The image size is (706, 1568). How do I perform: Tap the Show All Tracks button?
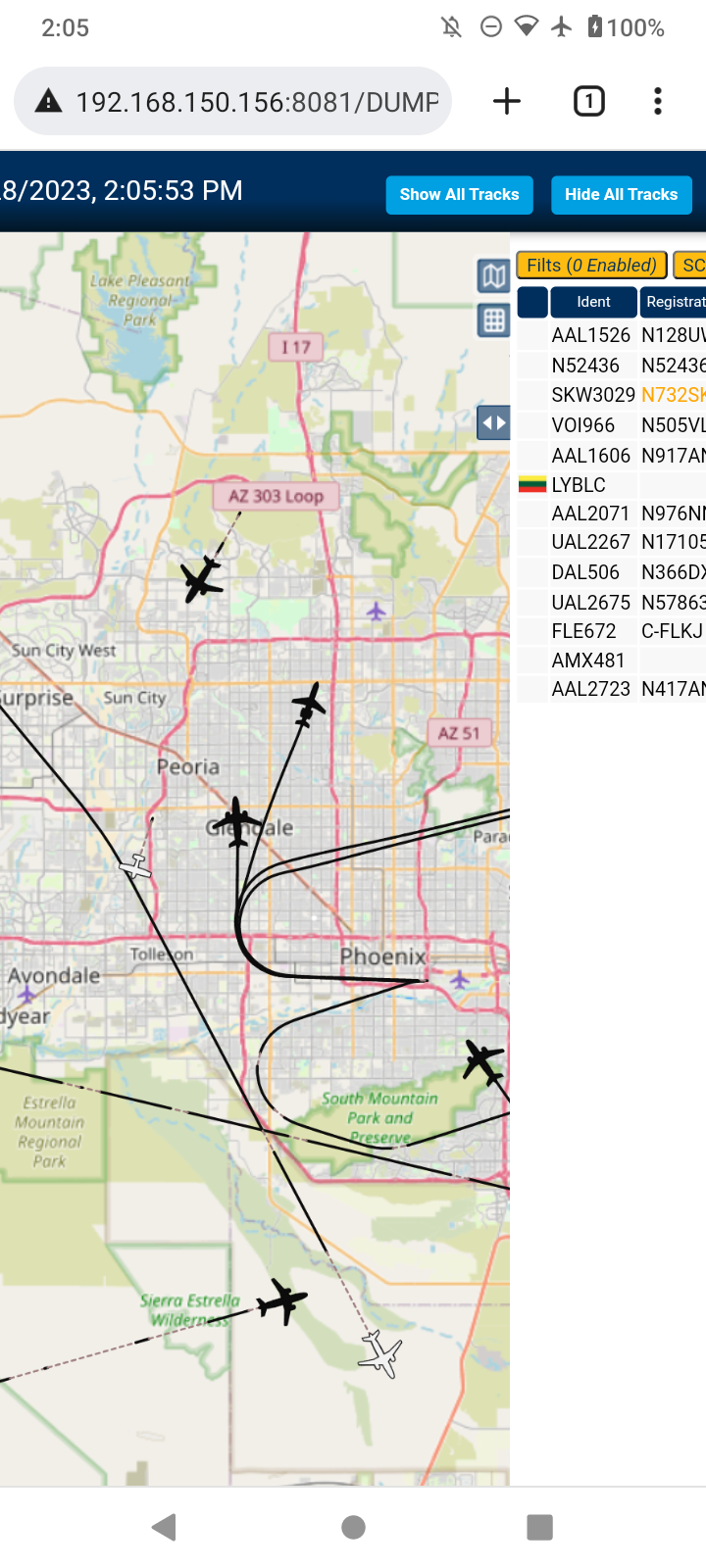(x=459, y=194)
